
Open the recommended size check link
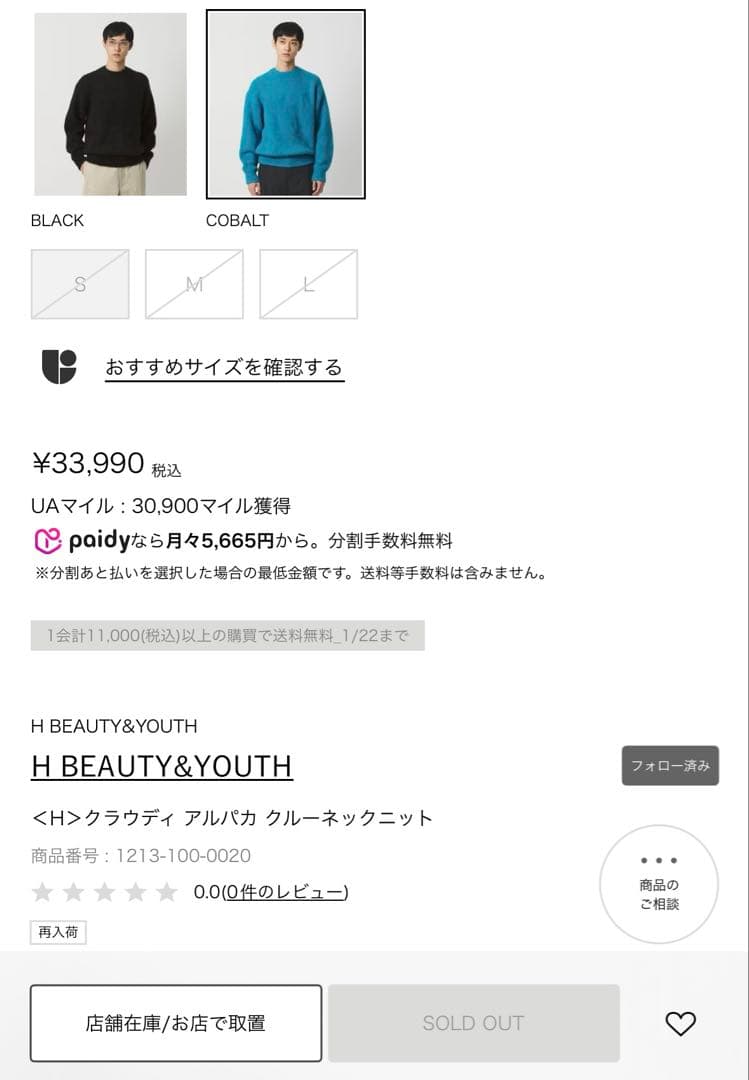(x=224, y=367)
